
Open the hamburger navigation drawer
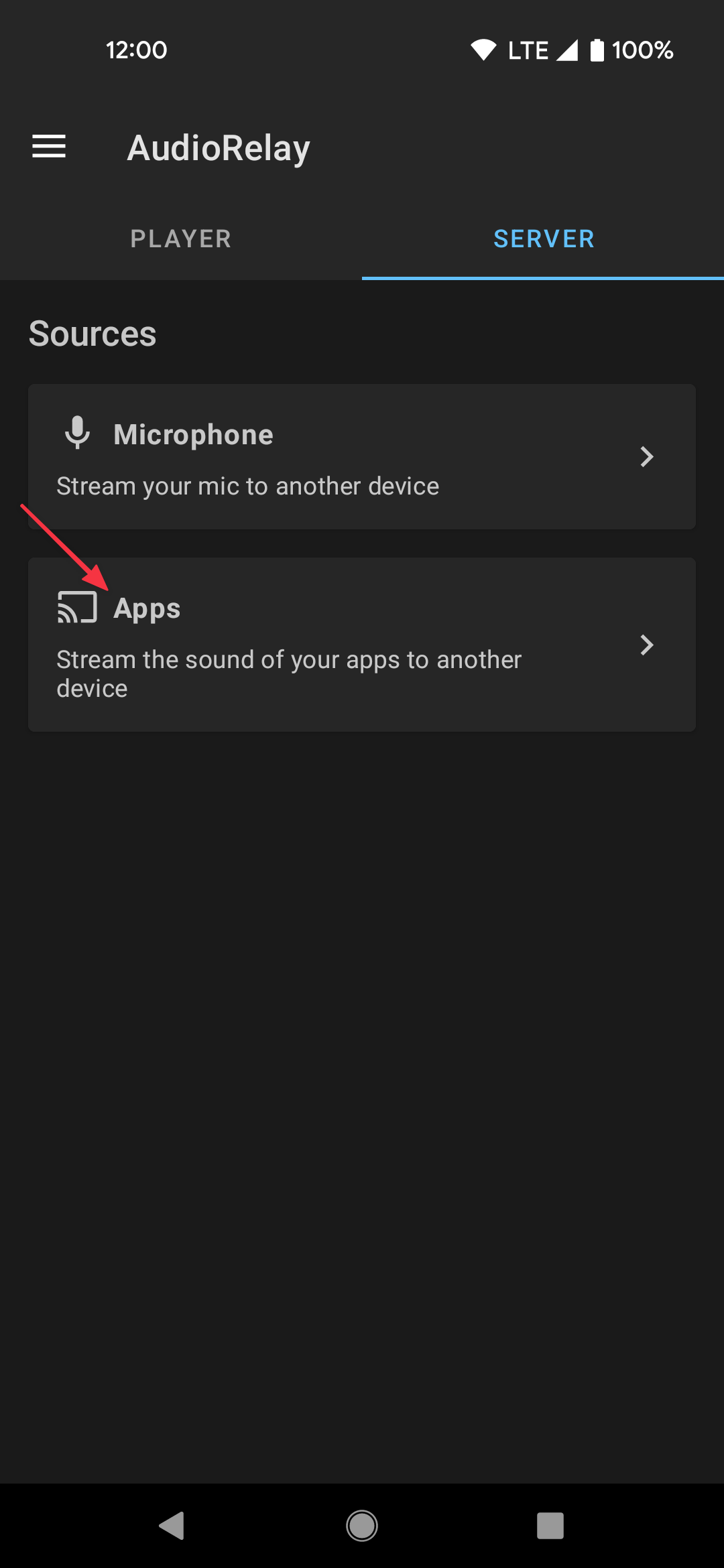pyautogui.click(x=49, y=147)
